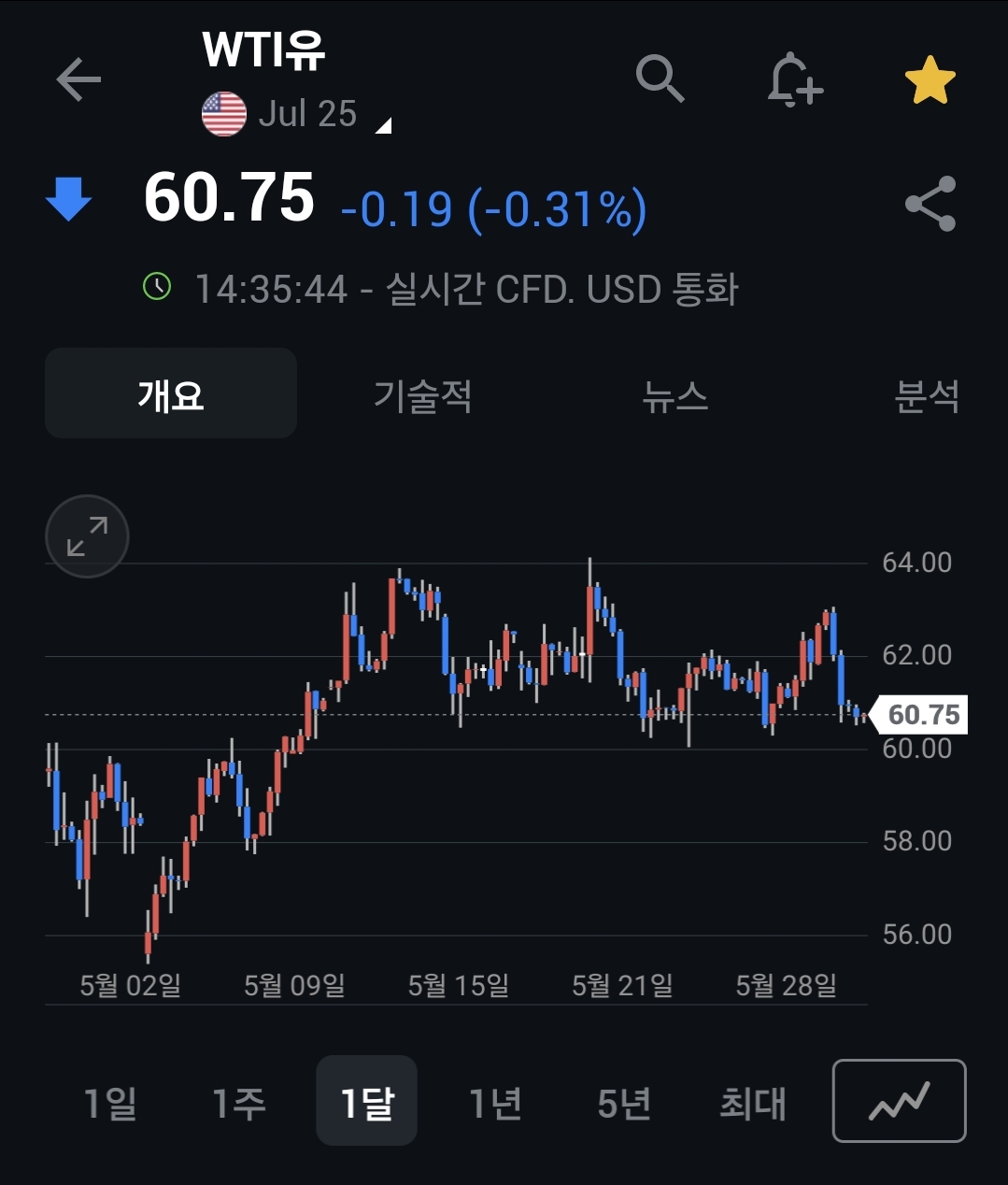Open the Jul 25 contract dropdown
This screenshot has height=1185, width=1008.
point(308,115)
